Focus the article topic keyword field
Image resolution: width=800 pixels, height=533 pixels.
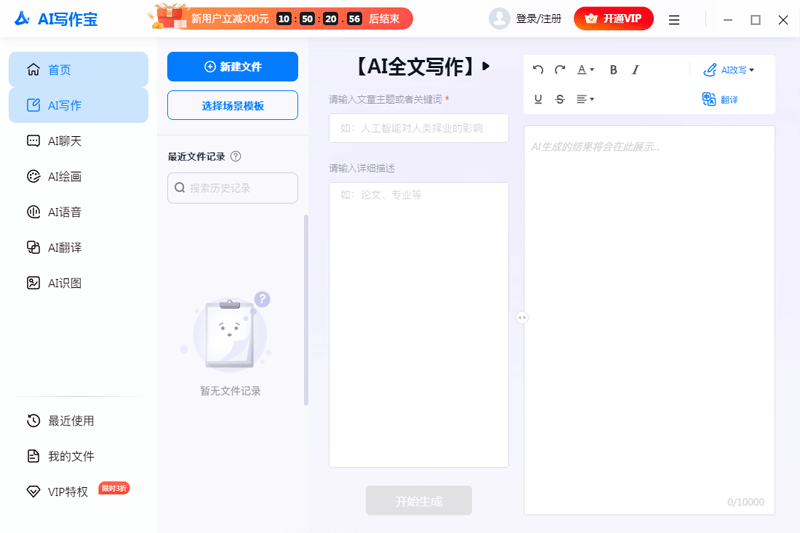pos(418,128)
